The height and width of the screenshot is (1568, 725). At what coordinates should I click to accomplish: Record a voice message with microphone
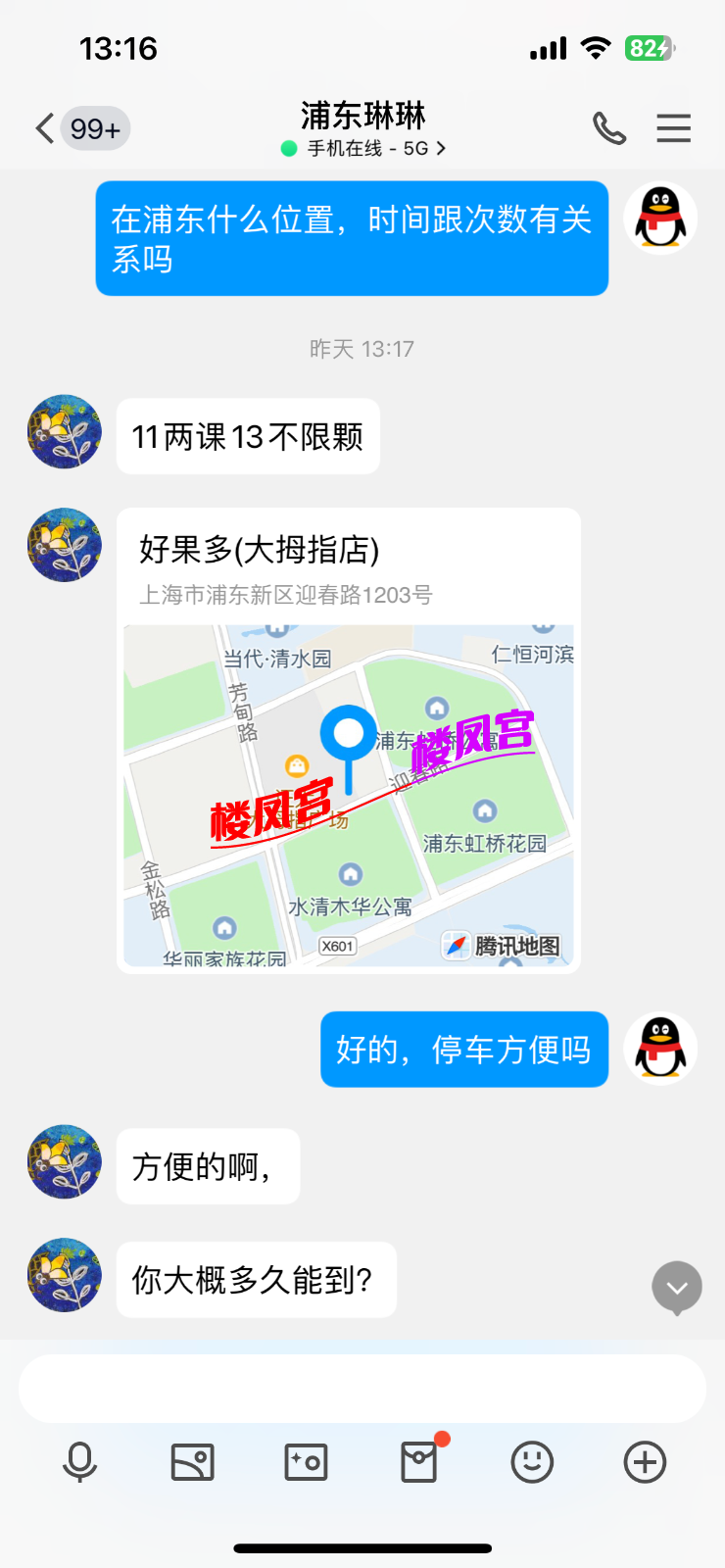[80, 1462]
